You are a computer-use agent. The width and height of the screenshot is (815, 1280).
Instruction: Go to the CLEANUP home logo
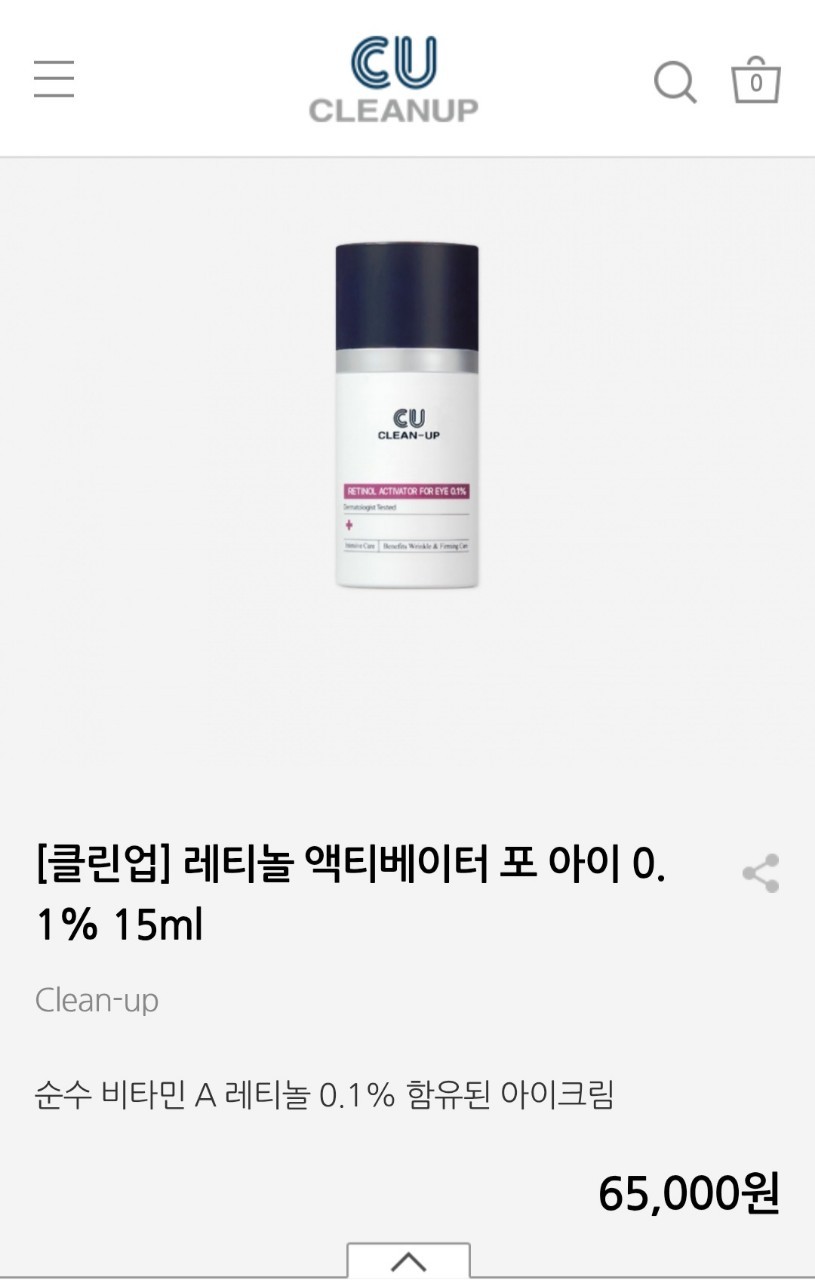coord(393,80)
